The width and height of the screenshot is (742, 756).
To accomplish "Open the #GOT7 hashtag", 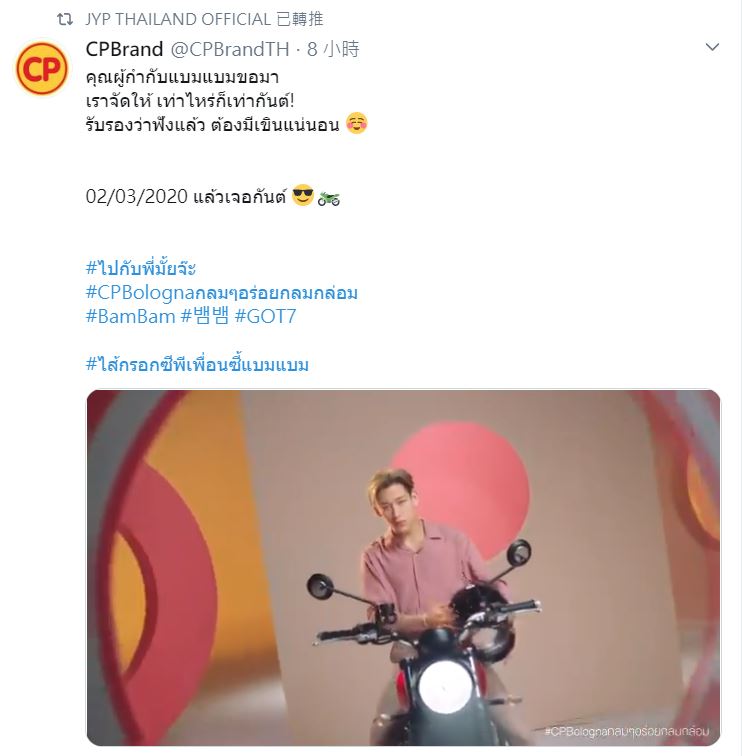I will [265, 316].
